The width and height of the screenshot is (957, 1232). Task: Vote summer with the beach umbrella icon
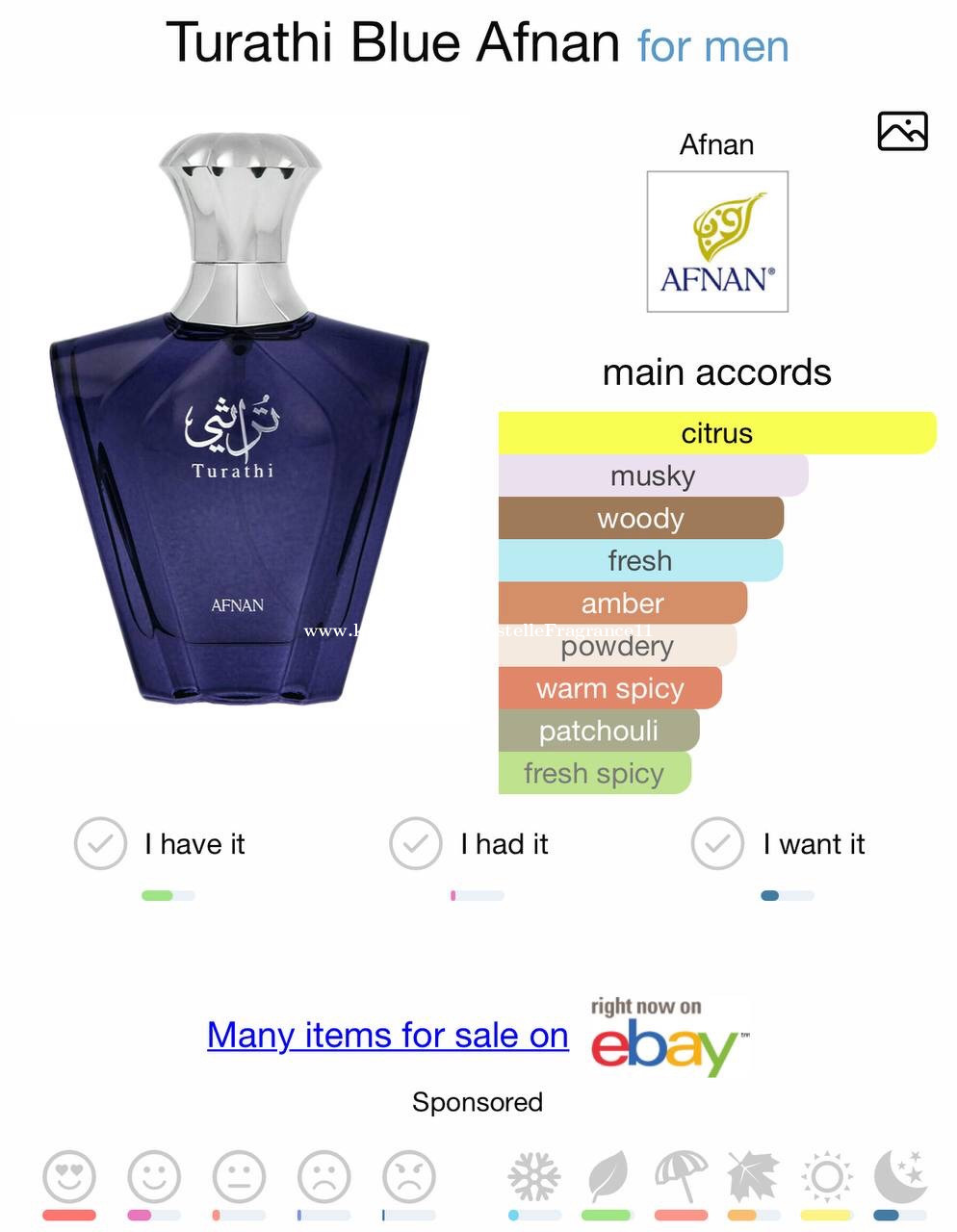[x=681, y=1176]
